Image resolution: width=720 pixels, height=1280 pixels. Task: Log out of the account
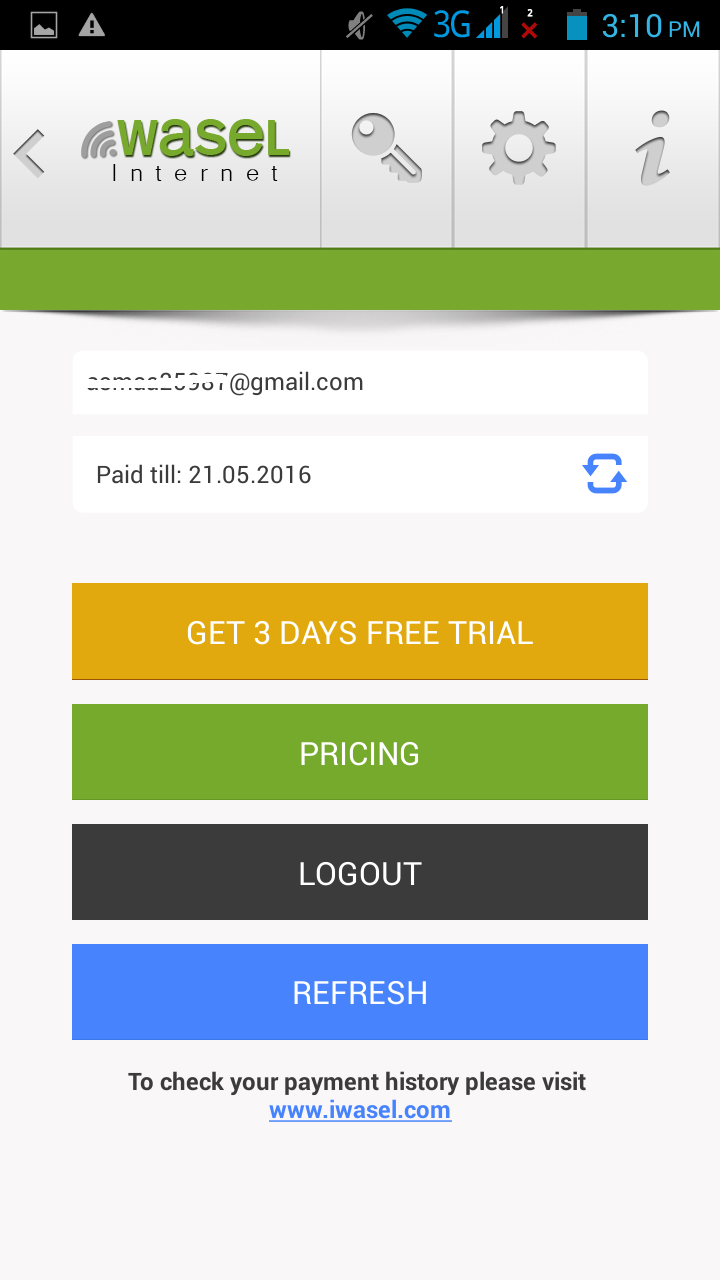(x=360, y=872)
